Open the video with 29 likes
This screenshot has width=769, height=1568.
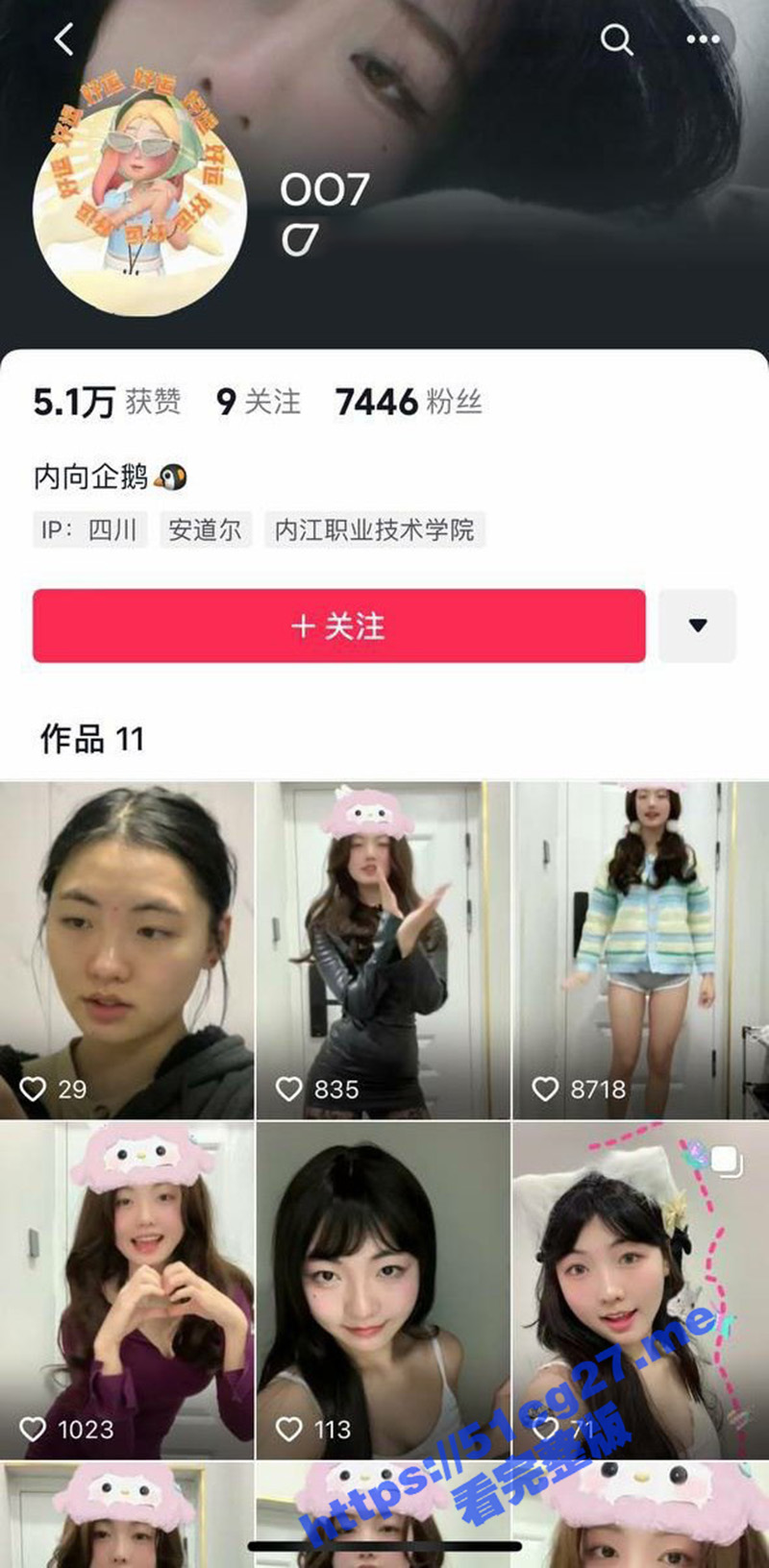pos(127,950)
